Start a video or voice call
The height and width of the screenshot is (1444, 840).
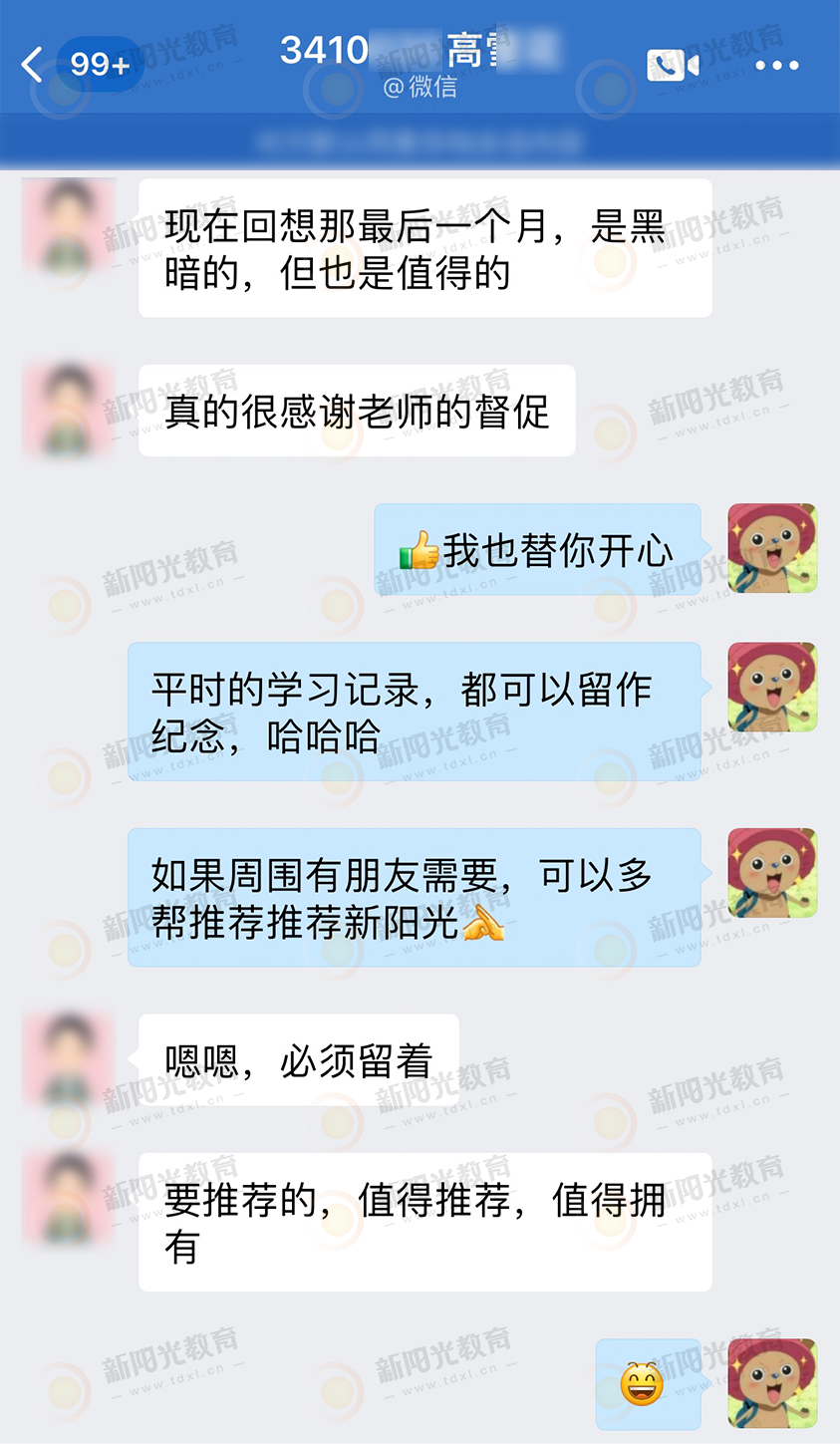pyautogui.click(x=673, y=66)
